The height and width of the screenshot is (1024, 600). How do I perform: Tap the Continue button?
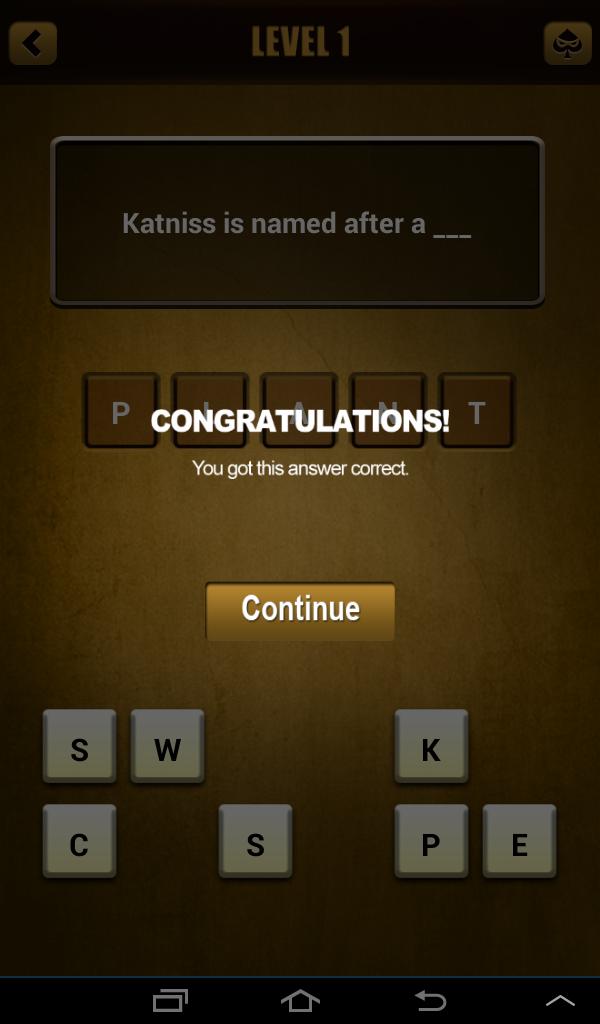point(300,610)
